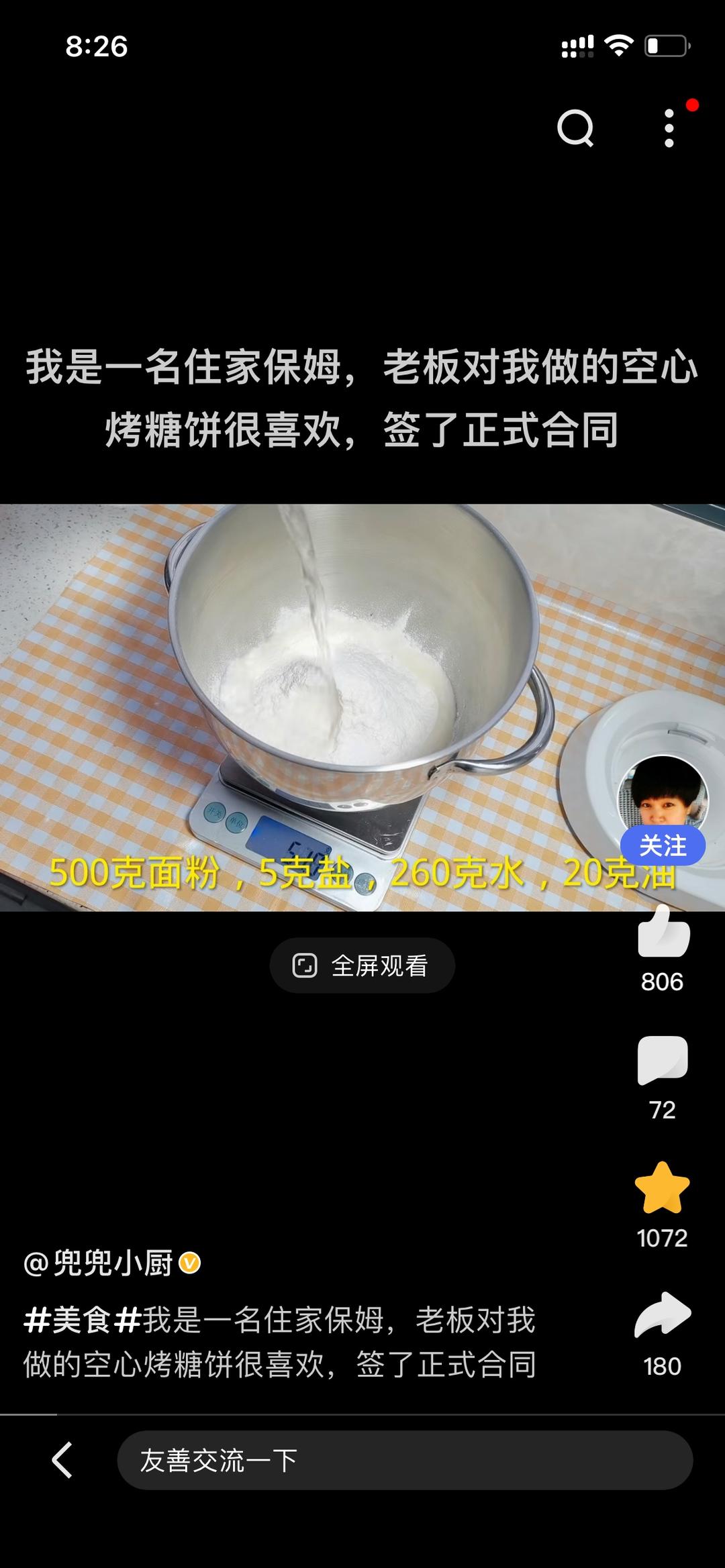
Task: Open the search icon
Action: click(575, 128)
